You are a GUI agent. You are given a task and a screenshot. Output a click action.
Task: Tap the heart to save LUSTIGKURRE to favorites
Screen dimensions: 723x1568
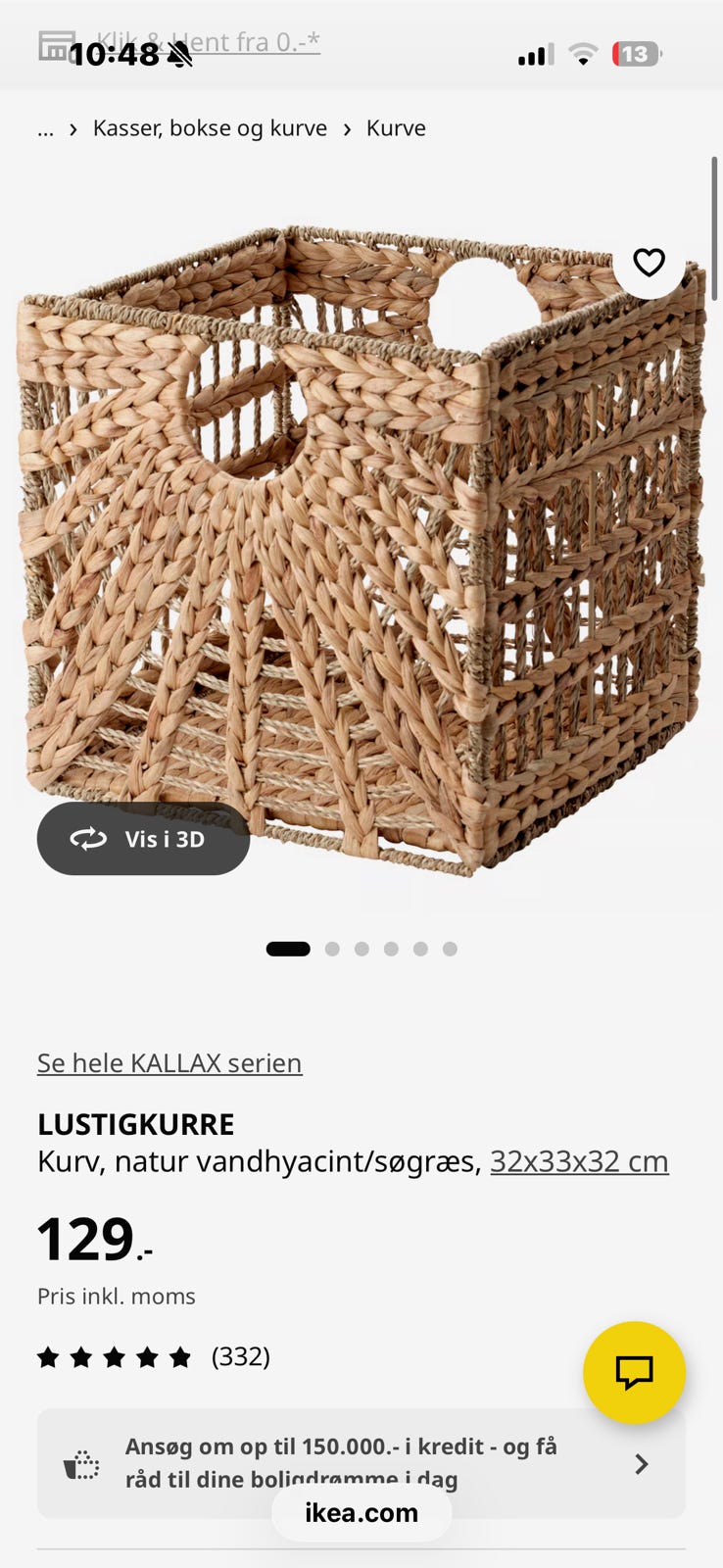pyautogui.click(x=649, y=262)
